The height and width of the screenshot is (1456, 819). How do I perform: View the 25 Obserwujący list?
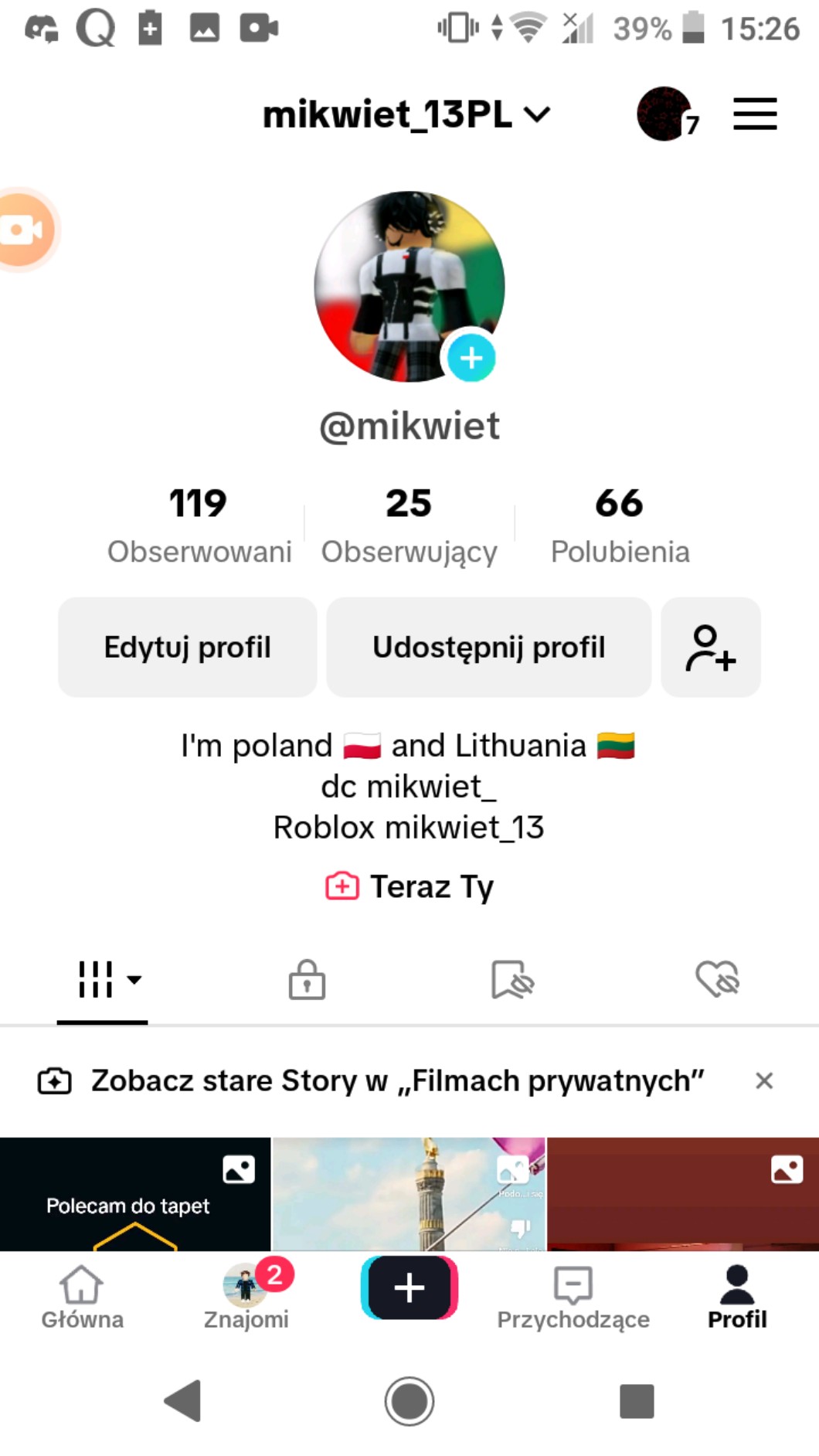tap(409, 525)
